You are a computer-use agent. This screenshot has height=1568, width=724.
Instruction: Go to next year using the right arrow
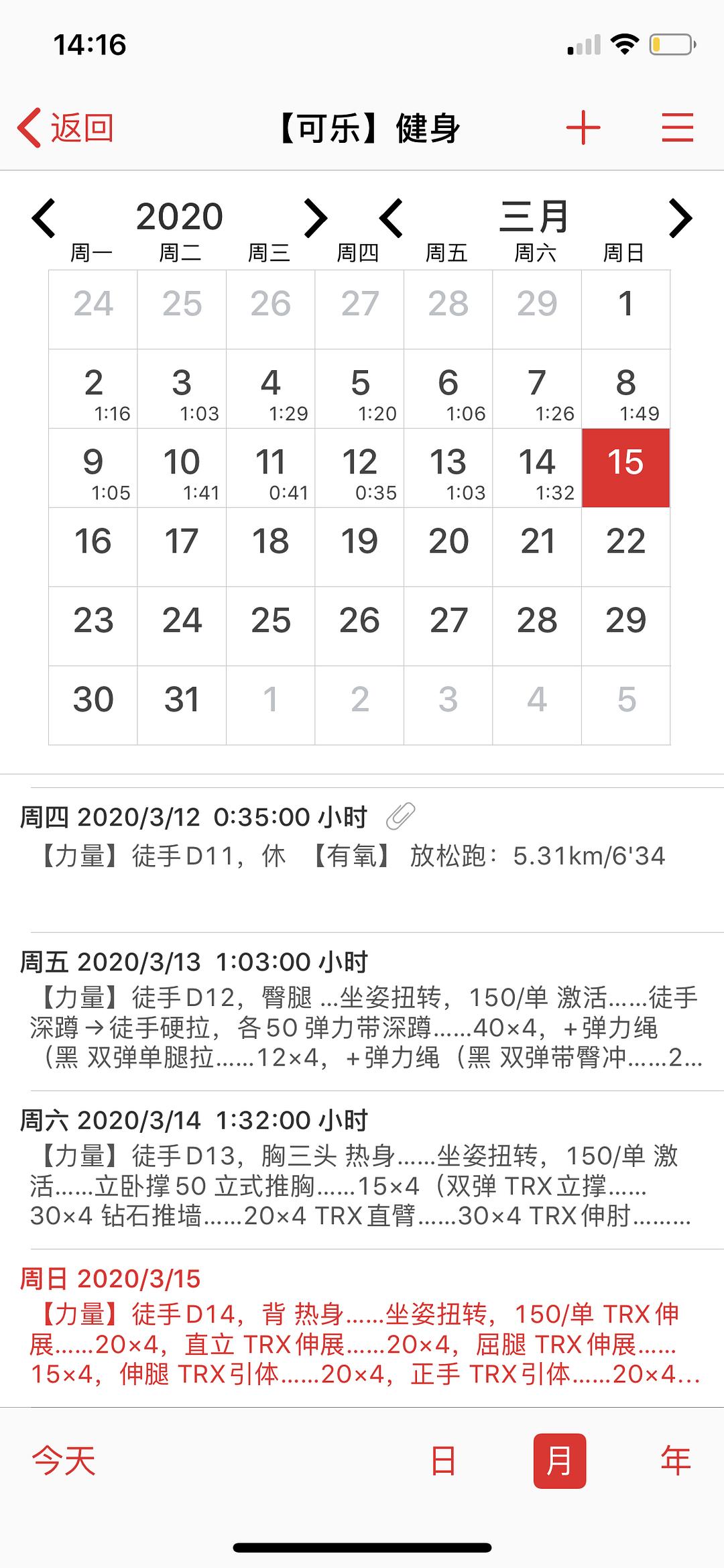(x=315, y=218)
